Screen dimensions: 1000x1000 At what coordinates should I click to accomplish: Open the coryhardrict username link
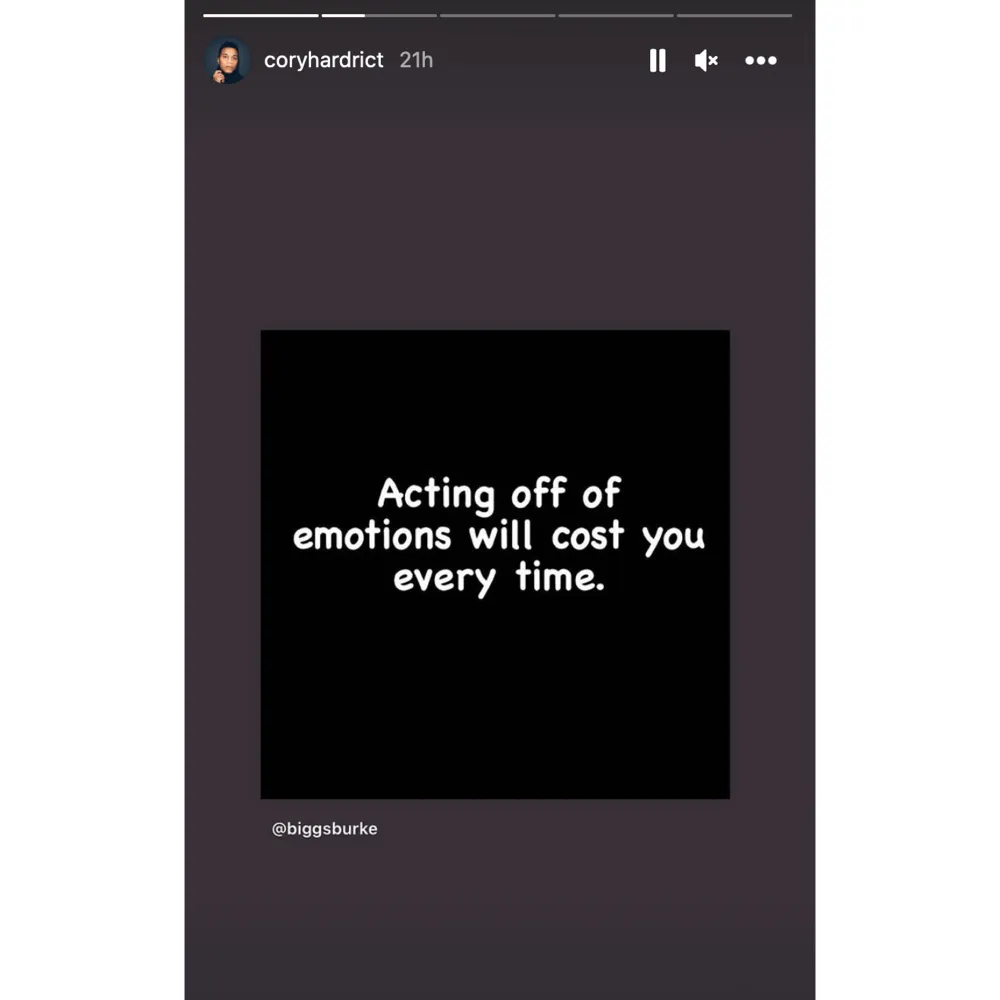(323, 60)
